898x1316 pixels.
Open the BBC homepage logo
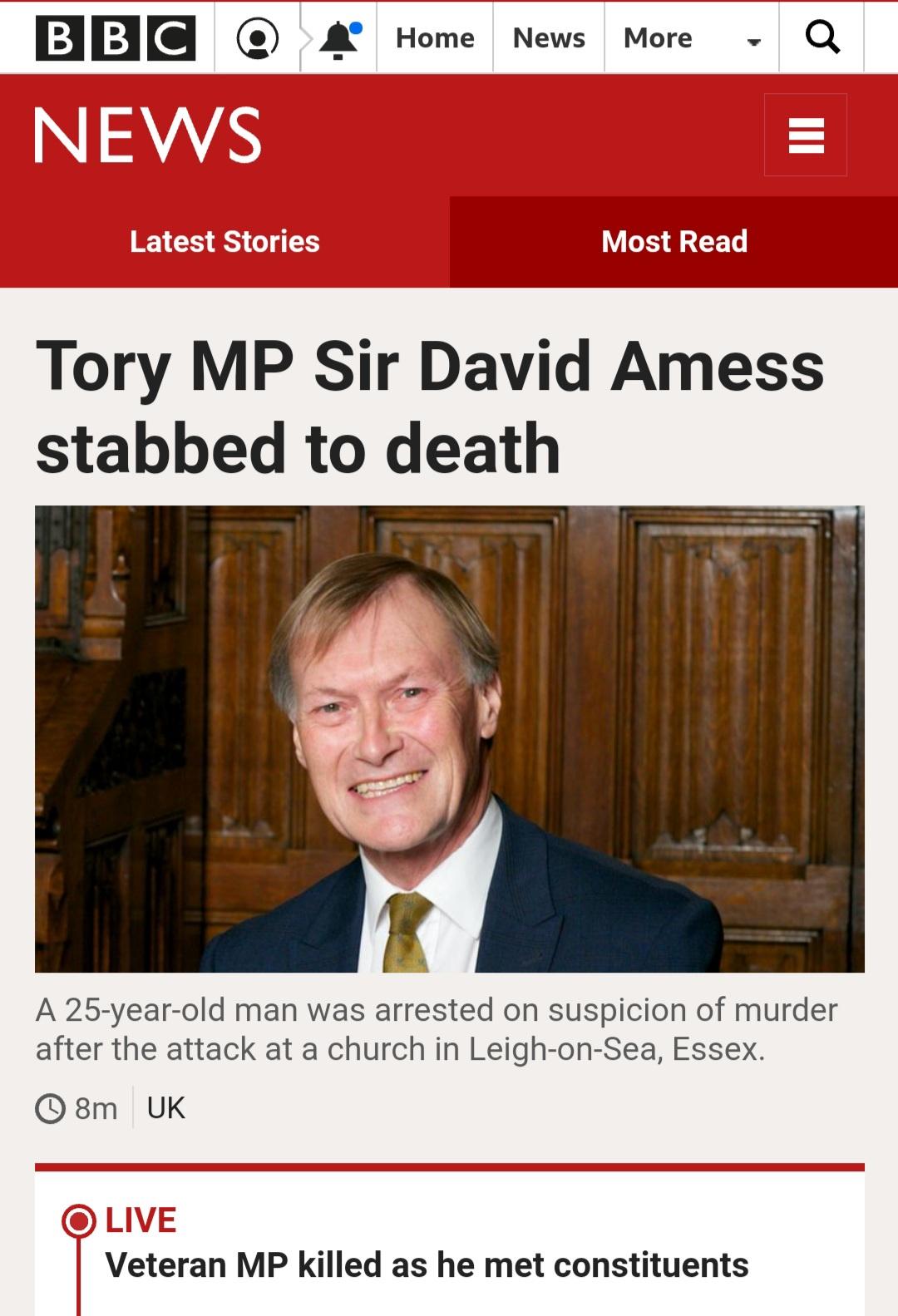pos(116,38)
